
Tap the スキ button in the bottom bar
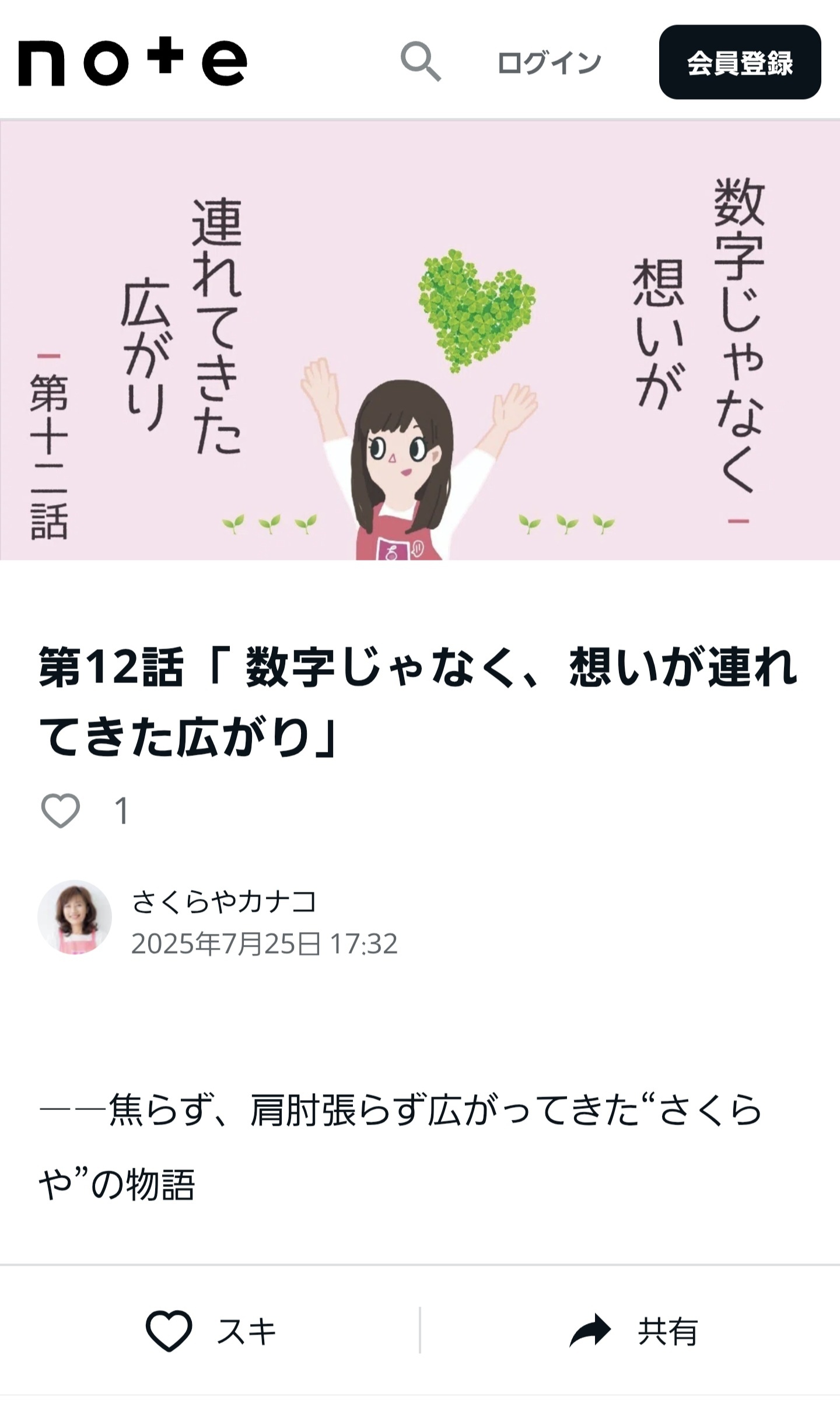point(210,1332)
